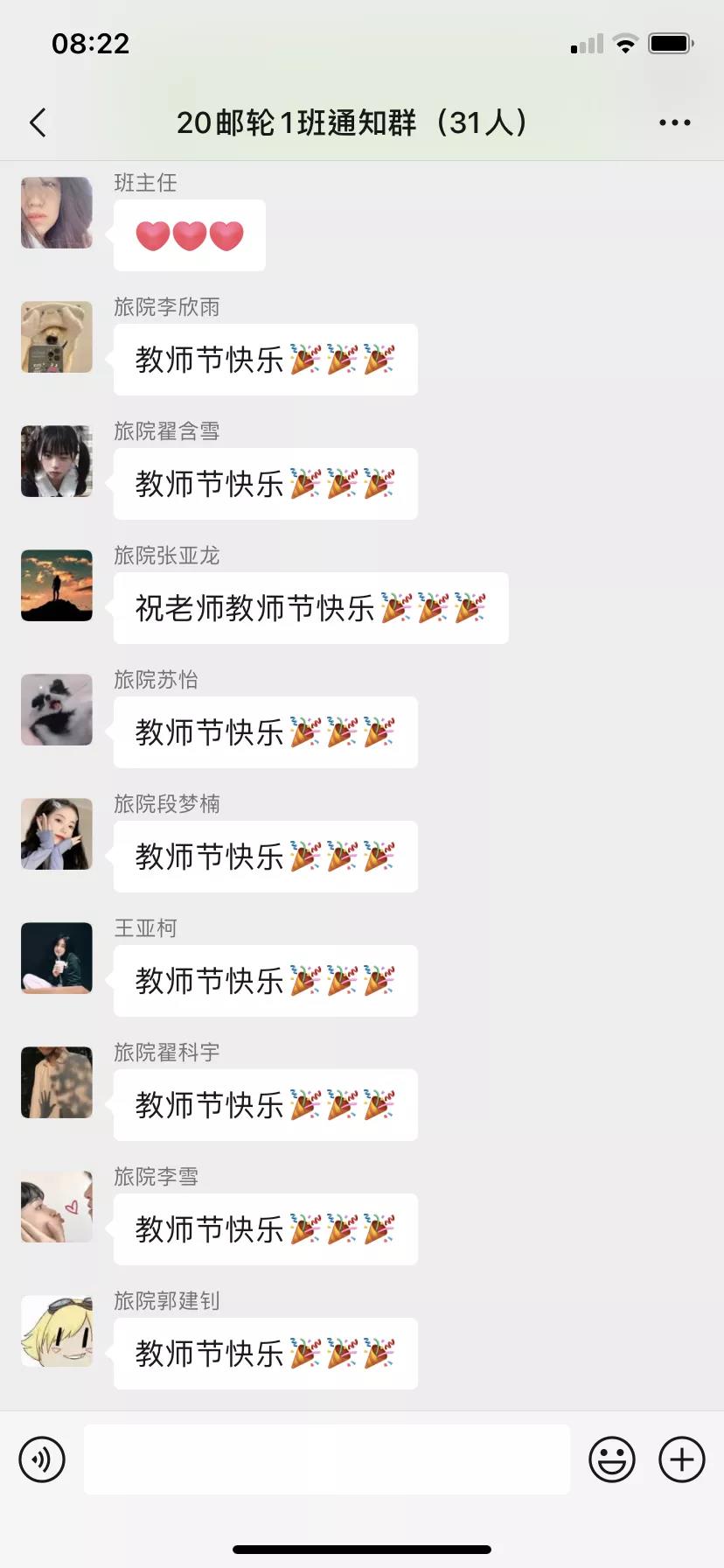The height and width of the screenshot is (1568, 724).
Task: Tap 旅院翟科宇's avatar
Action: point(57,1082)
